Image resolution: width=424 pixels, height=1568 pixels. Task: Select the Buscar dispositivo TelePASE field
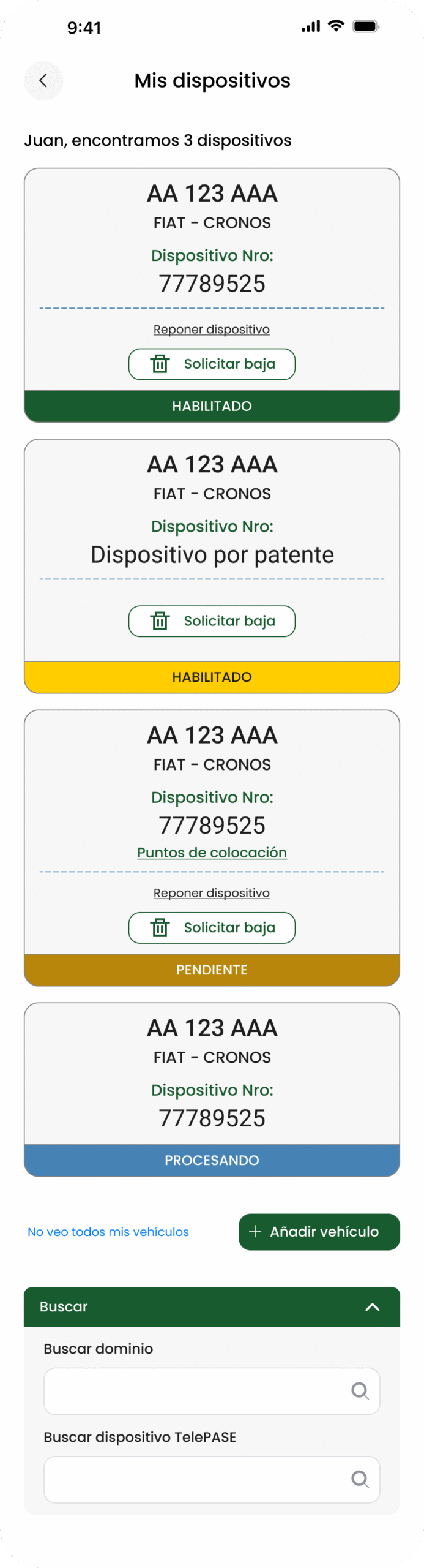[196, 1479]
